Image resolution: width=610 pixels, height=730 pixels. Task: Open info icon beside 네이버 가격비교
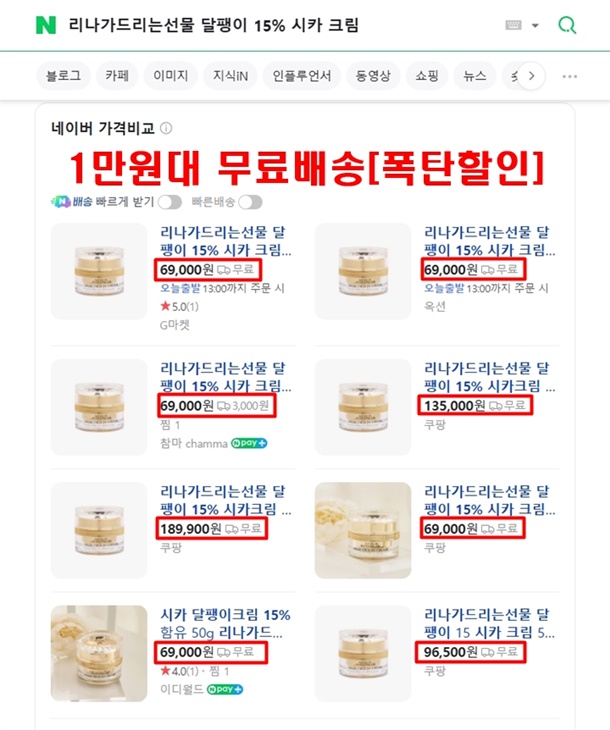pyautogui.click(x=167, y=128)
